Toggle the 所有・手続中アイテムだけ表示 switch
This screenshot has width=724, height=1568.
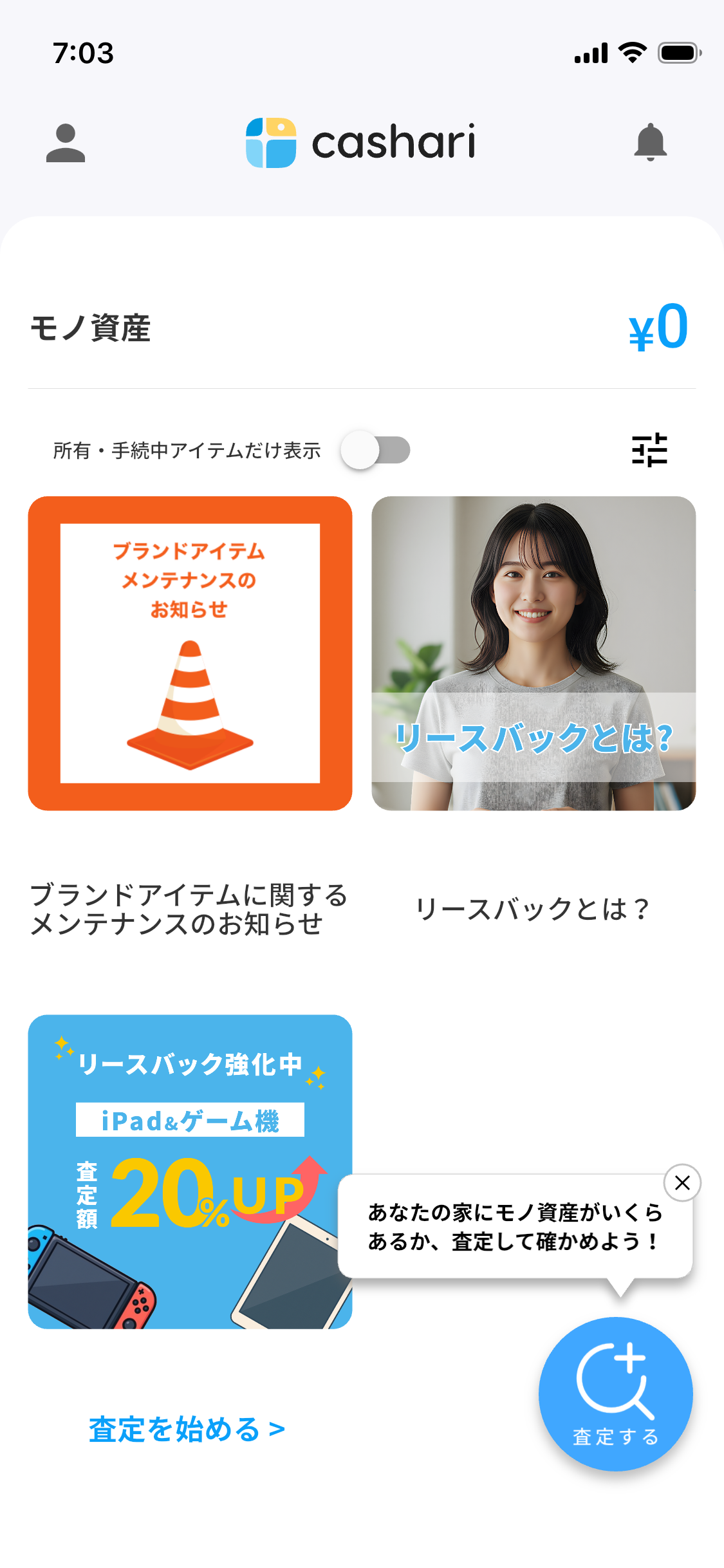376,450
